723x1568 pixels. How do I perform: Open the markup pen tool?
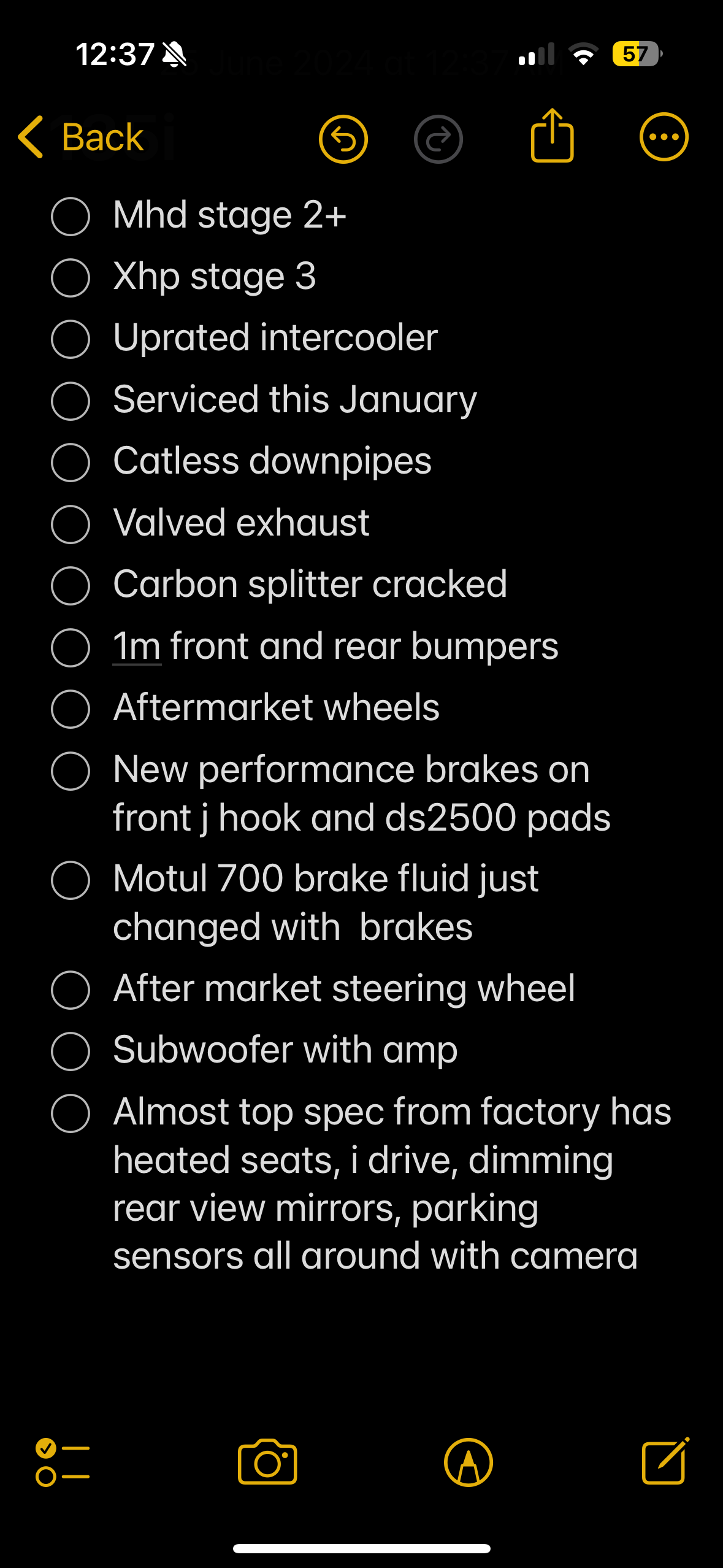(x=469, y=1462)
